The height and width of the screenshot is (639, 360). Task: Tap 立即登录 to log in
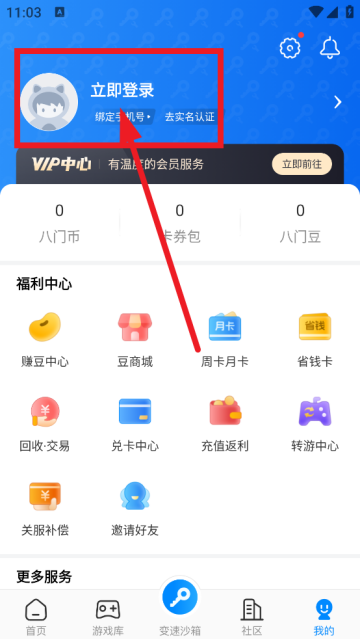[122, 90]
